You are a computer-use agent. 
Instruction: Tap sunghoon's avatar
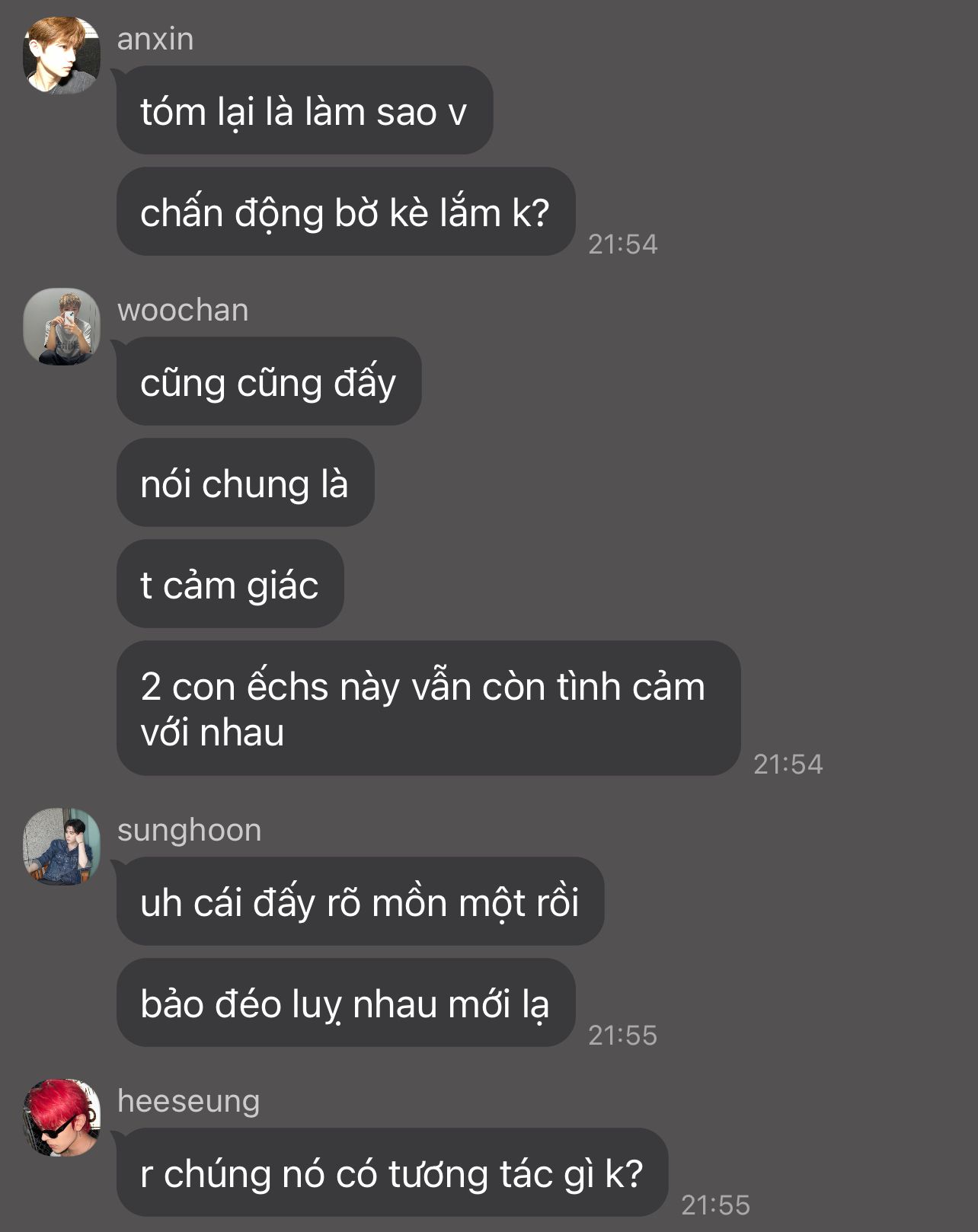tap(62, 847)
